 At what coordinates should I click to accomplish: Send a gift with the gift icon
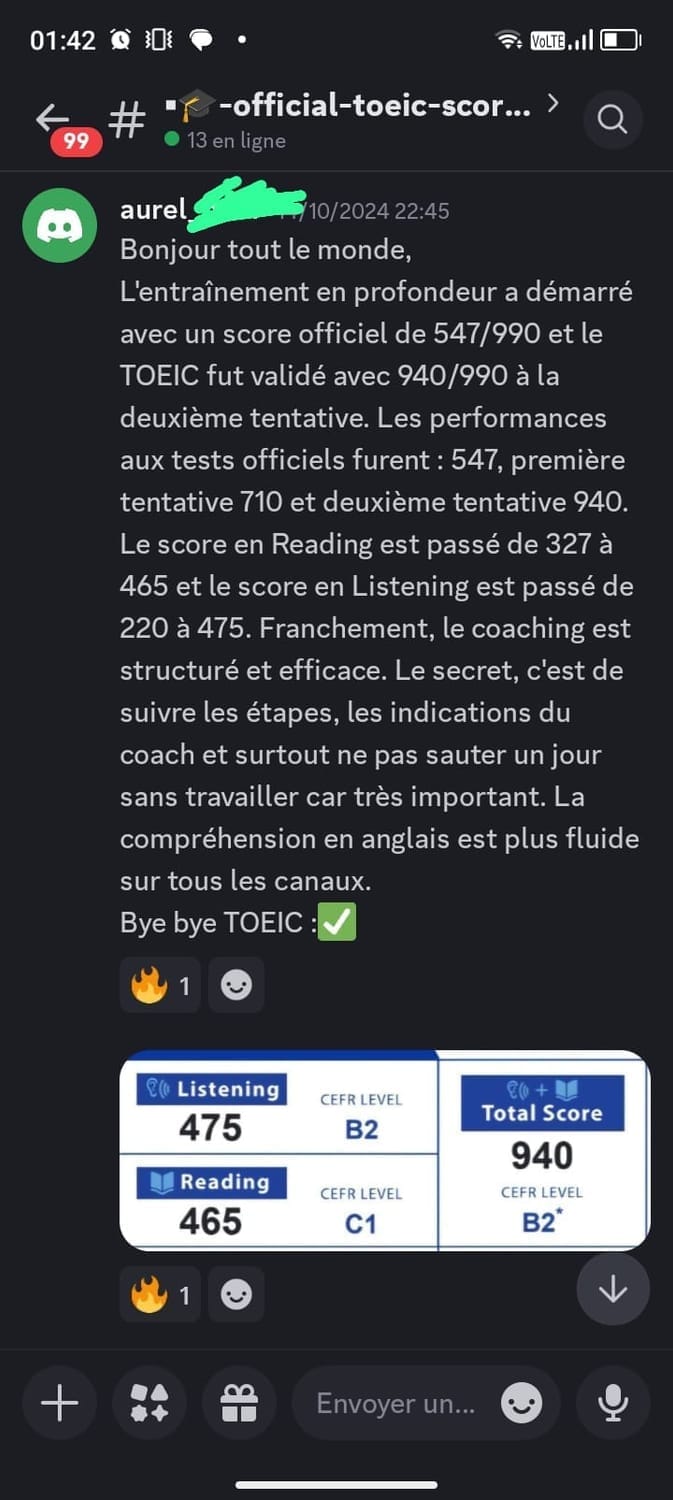[239, 1404]
